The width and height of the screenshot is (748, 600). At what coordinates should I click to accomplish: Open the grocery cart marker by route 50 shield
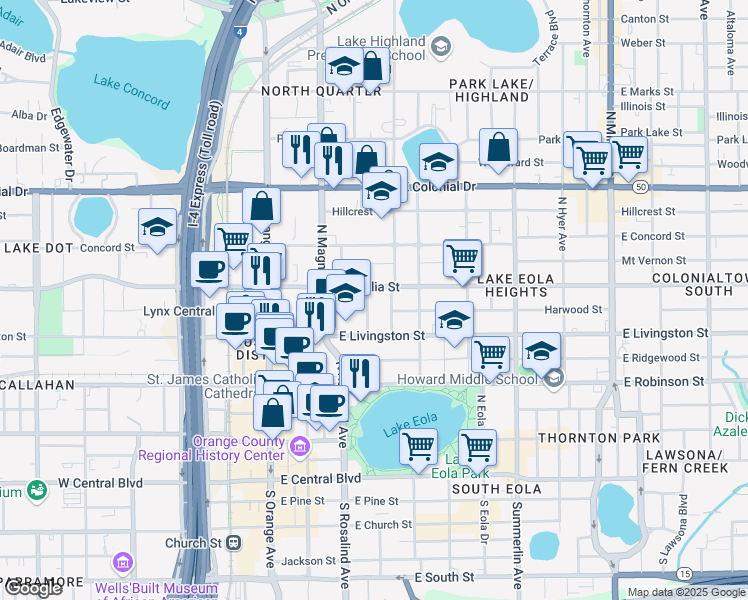[x=629, y=159]
